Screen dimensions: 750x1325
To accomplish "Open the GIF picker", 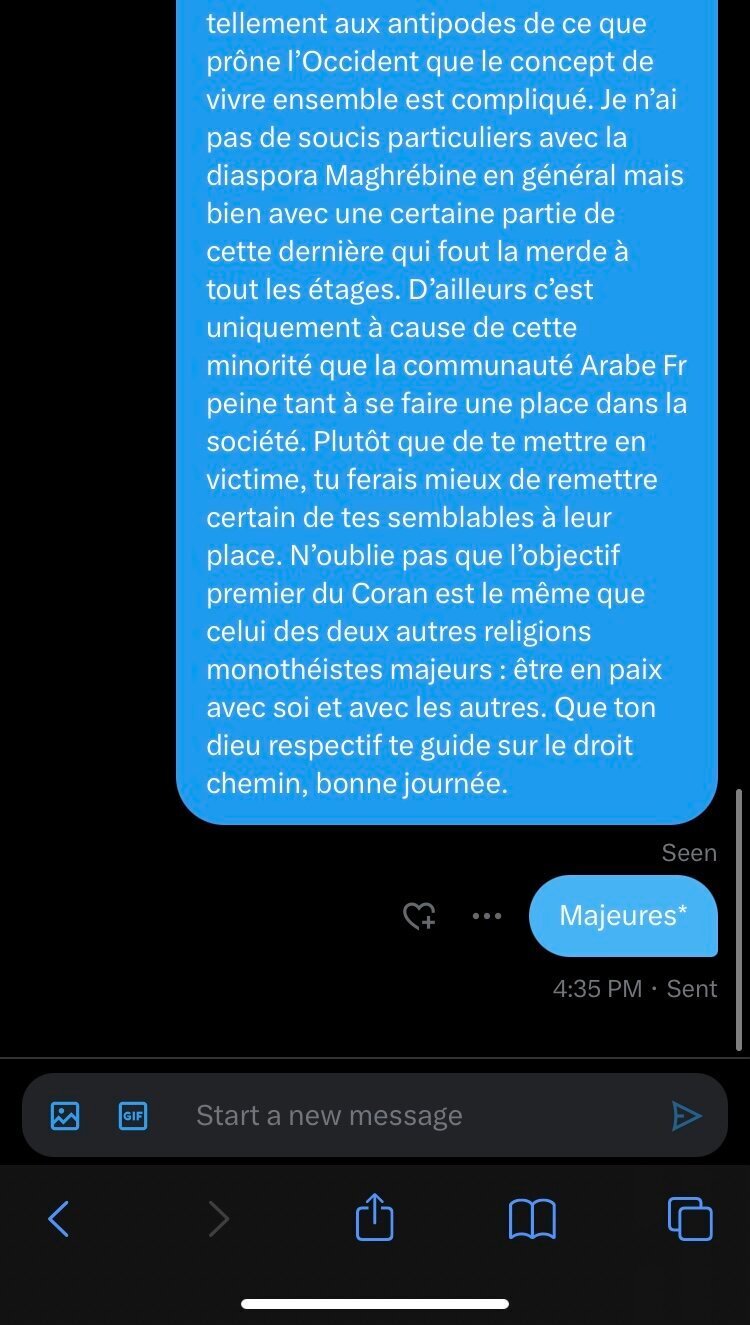I will coord(132,1115).
